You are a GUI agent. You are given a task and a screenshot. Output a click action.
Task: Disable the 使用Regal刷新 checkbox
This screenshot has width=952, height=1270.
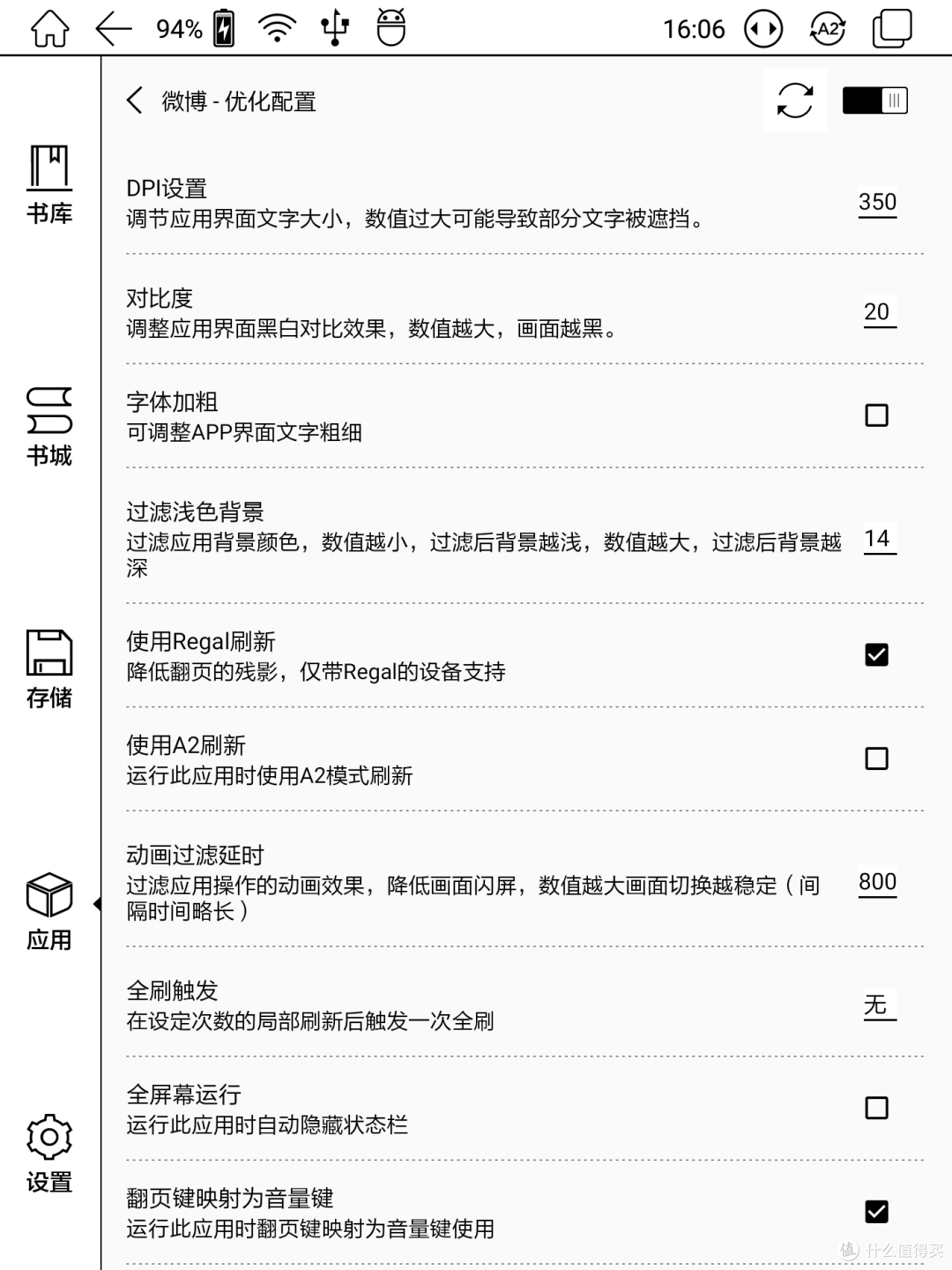[876, 654]
